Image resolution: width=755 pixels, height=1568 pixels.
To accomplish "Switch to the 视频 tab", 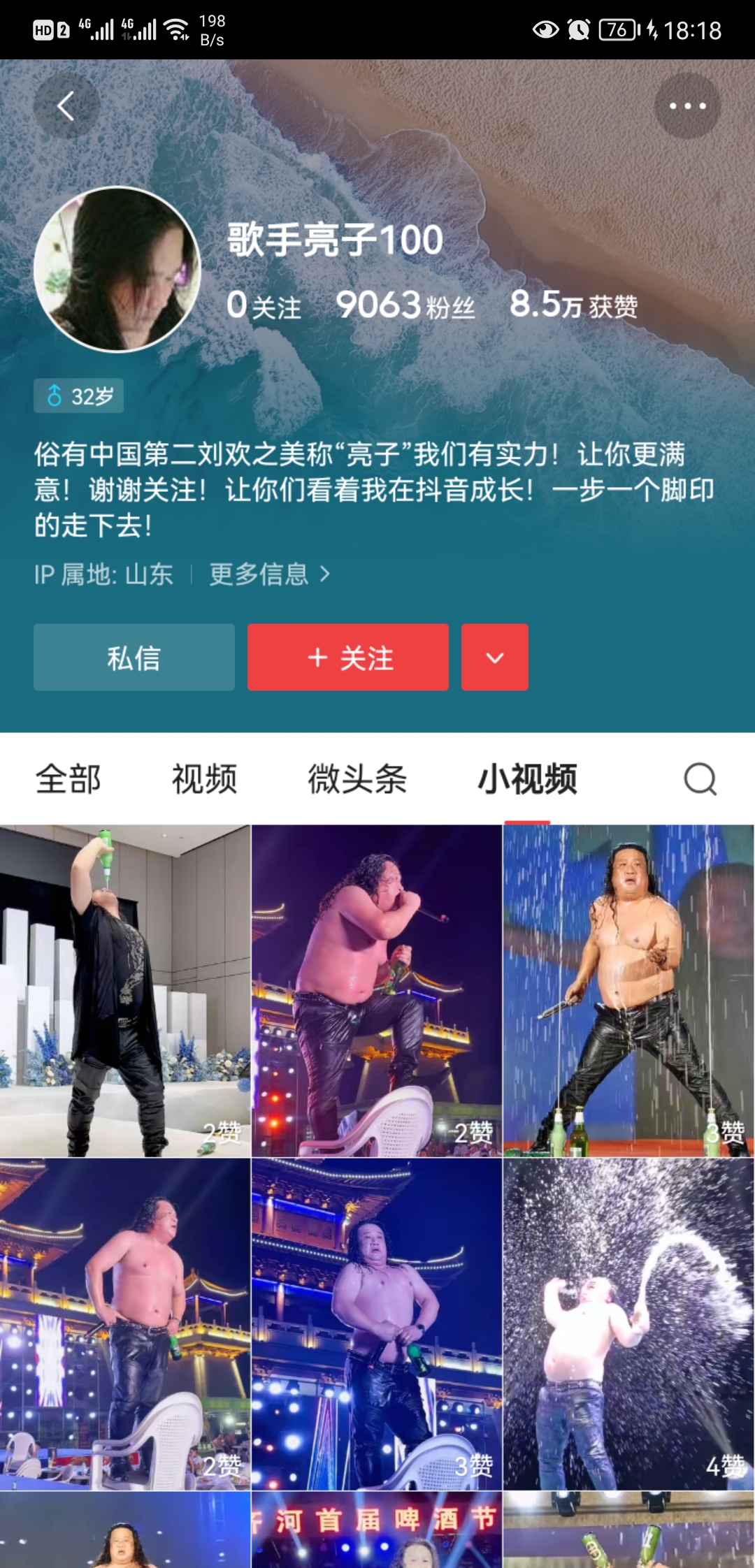I will 204,779.
